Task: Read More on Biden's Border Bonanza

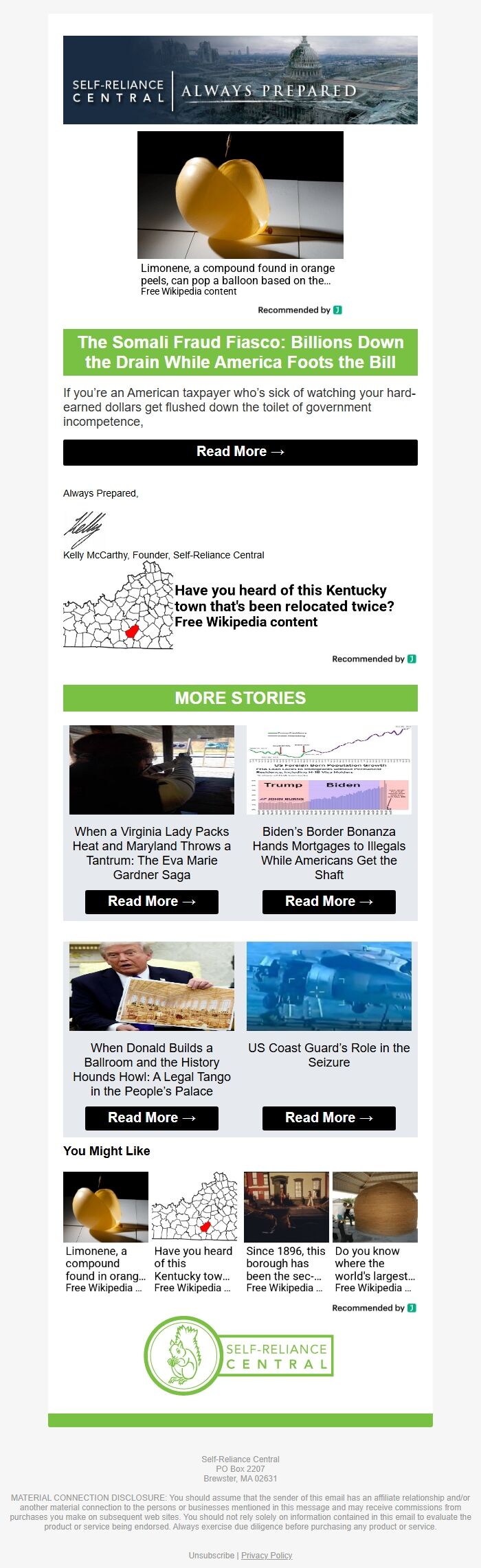Action: coord(328,902)
